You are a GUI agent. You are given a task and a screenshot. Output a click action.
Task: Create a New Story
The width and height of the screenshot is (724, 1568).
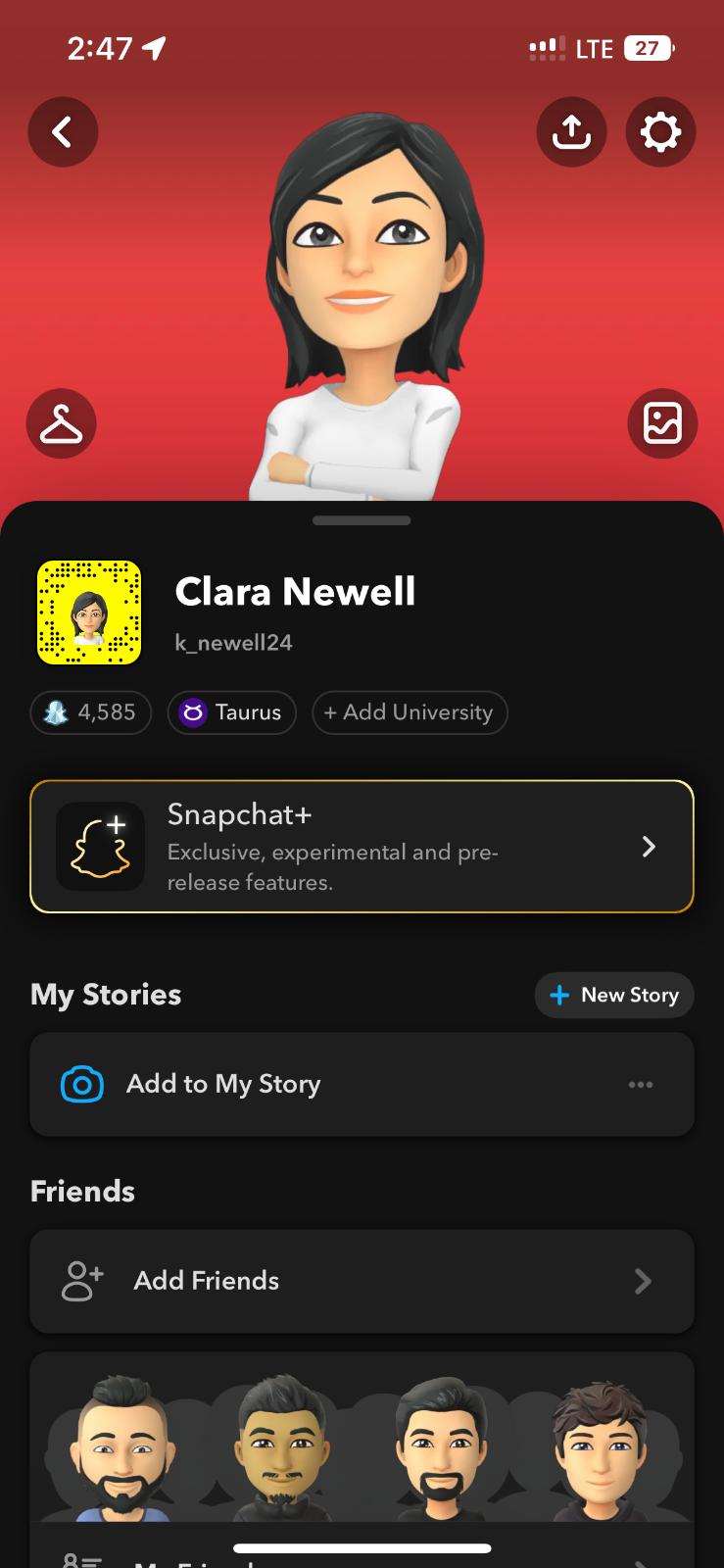[x=614, y=996]
